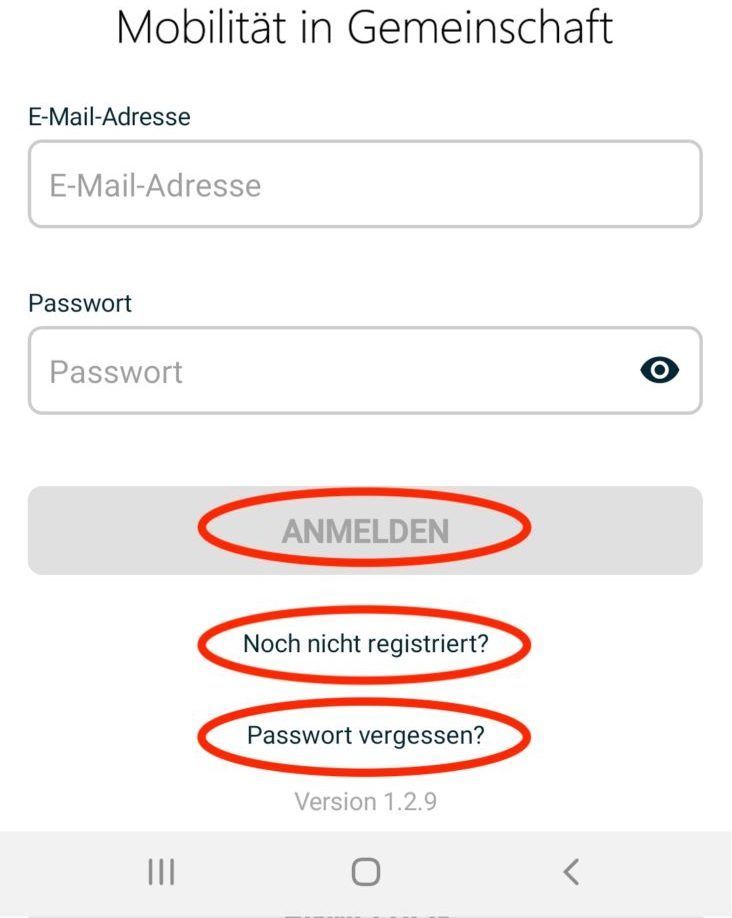Tap into the Passwort field
The width and height of the screenshot is (732, 918).
tap(330, 371)
